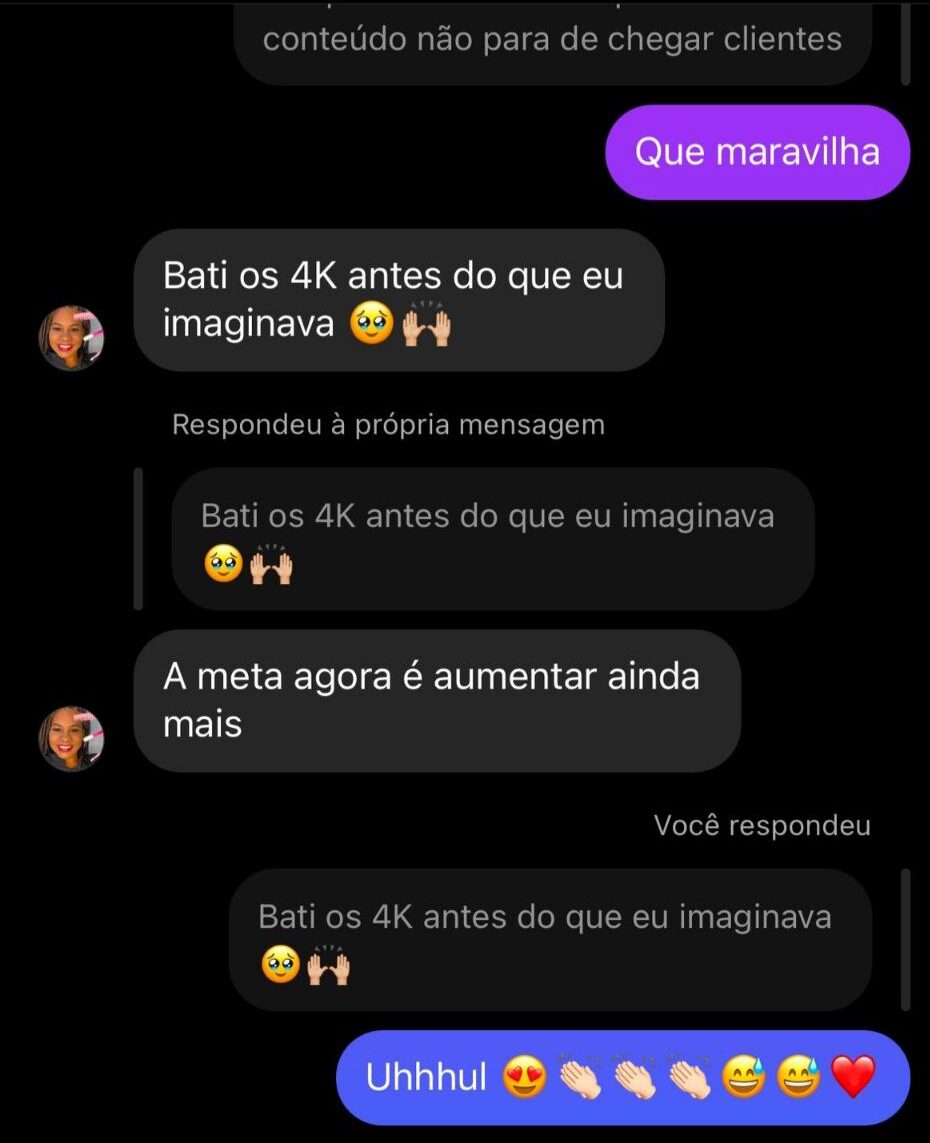
Task: Select the purple Que maravilha message bubble
Action: [757, 152]
